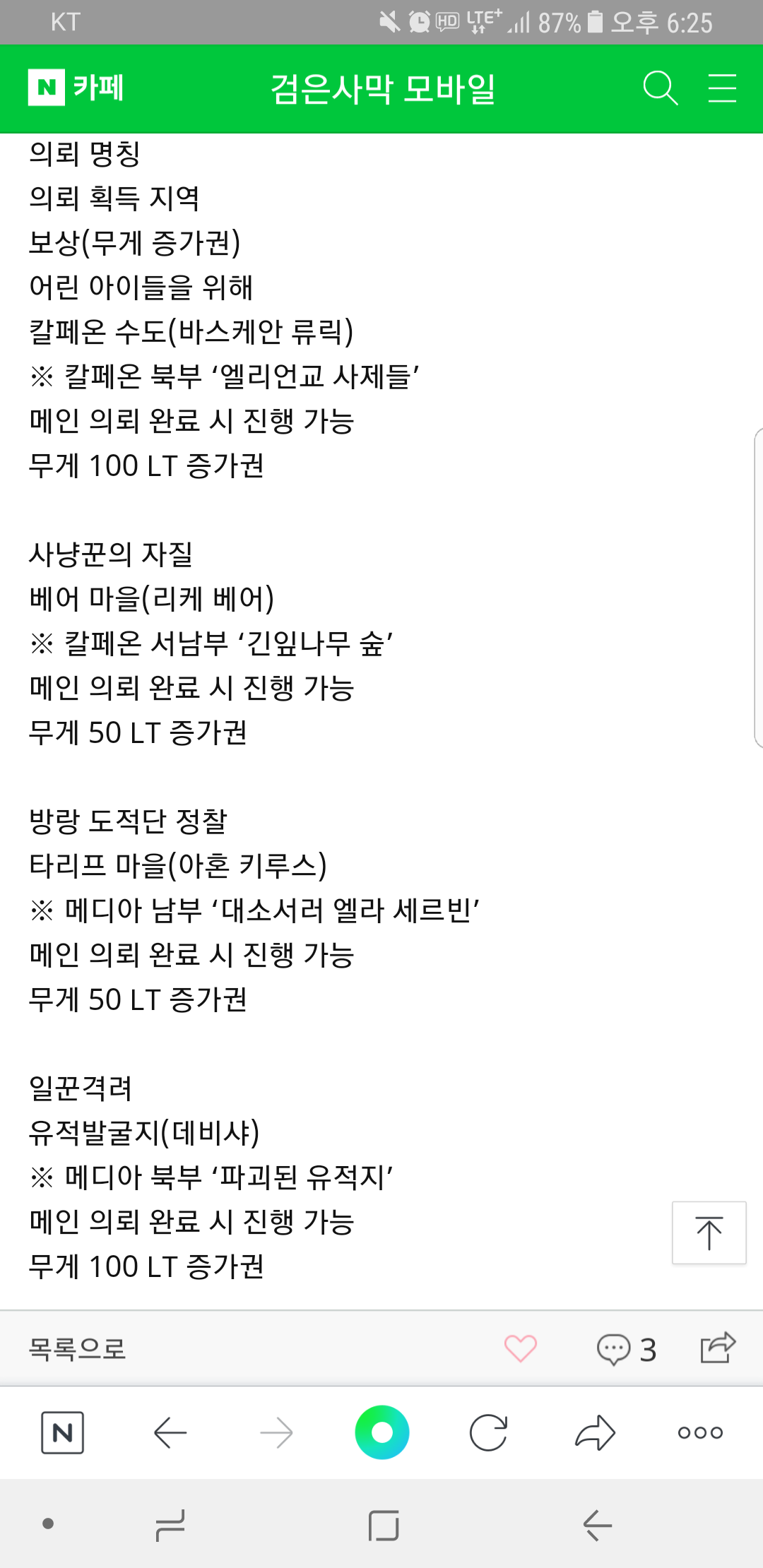Open the comments with 3 replies
The width and height of the screenshot is (763, 1568).
coord(626,1349)
